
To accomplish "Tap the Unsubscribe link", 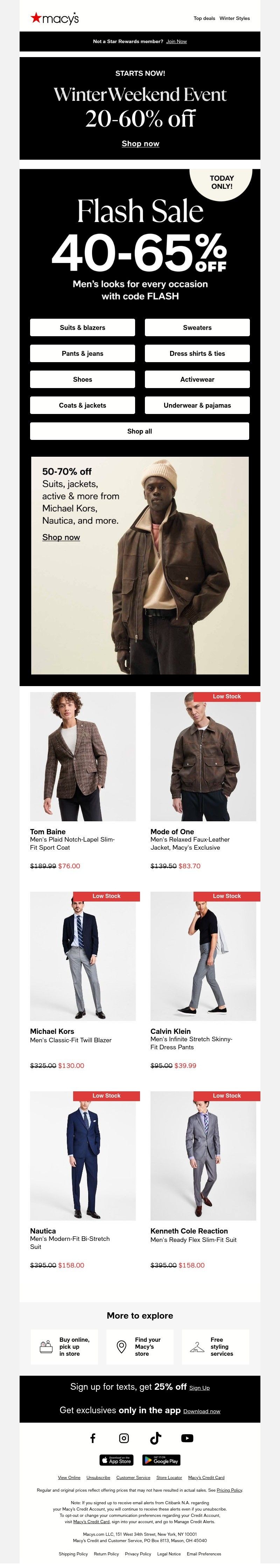I will pyautogui.click(x=98, y=1478).
